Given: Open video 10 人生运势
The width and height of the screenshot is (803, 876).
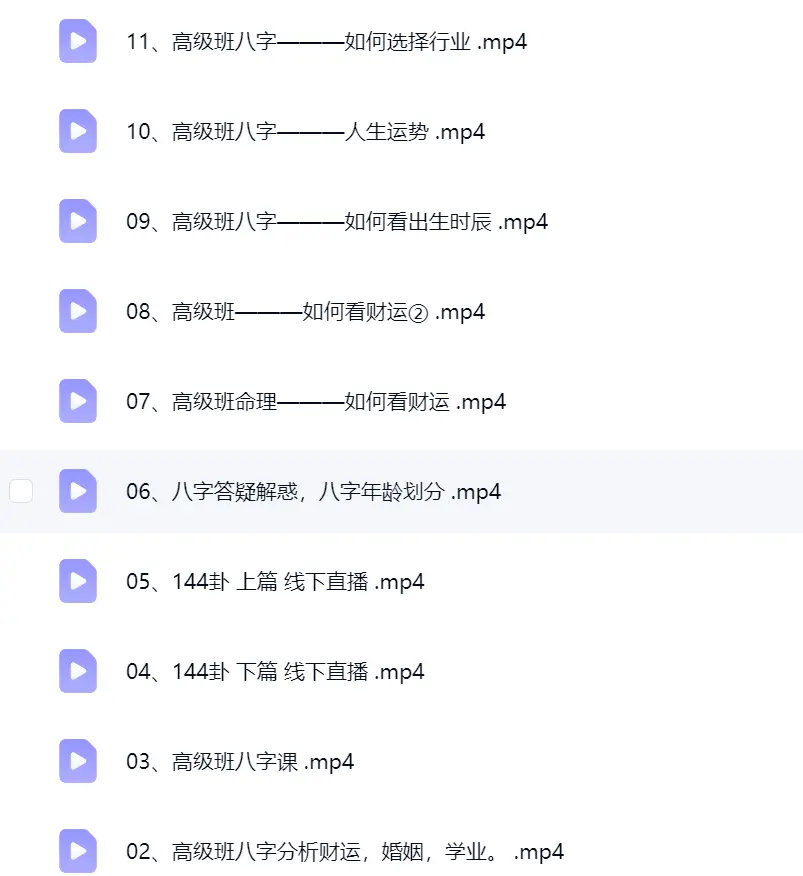Looking at the screenshot, I should click(x=305, y=132).
